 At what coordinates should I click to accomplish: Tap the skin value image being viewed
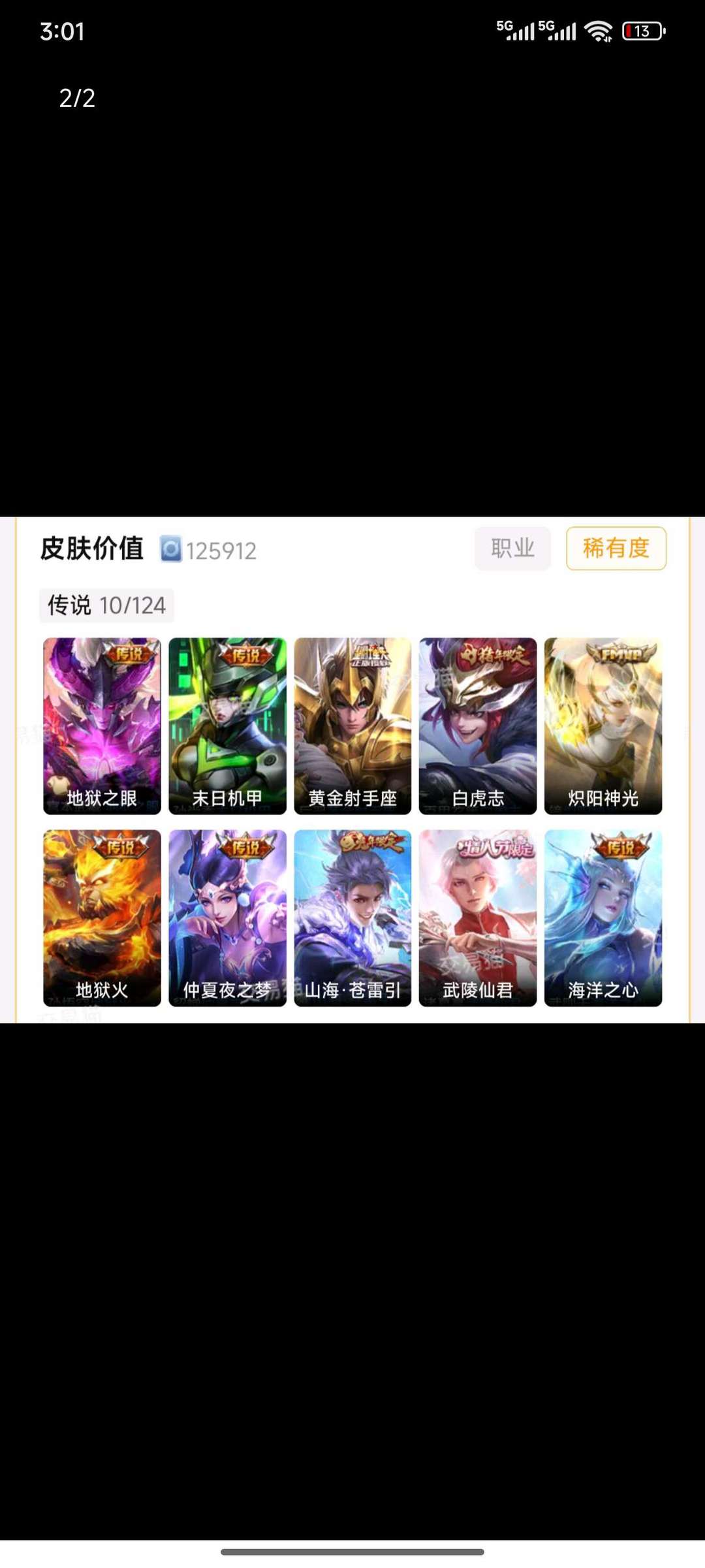point(352,770)
